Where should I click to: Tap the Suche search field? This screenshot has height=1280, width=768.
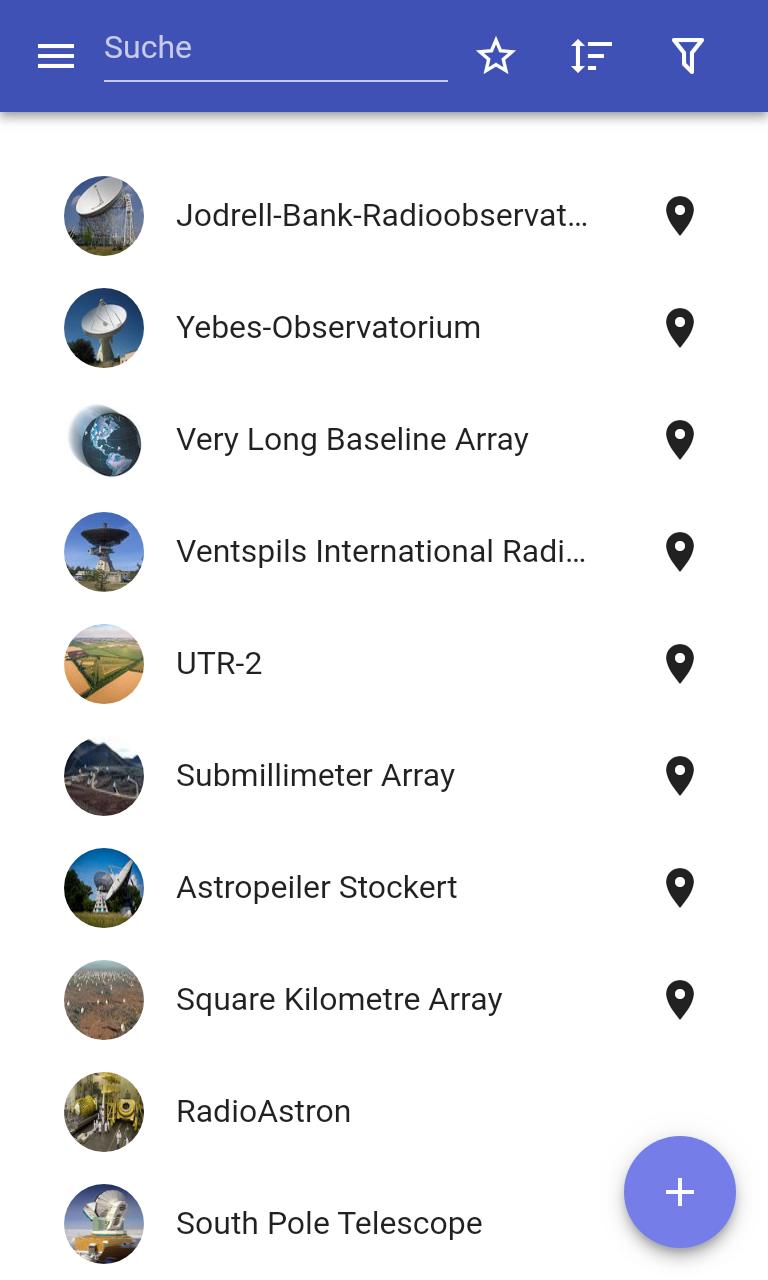click(276, 54)
